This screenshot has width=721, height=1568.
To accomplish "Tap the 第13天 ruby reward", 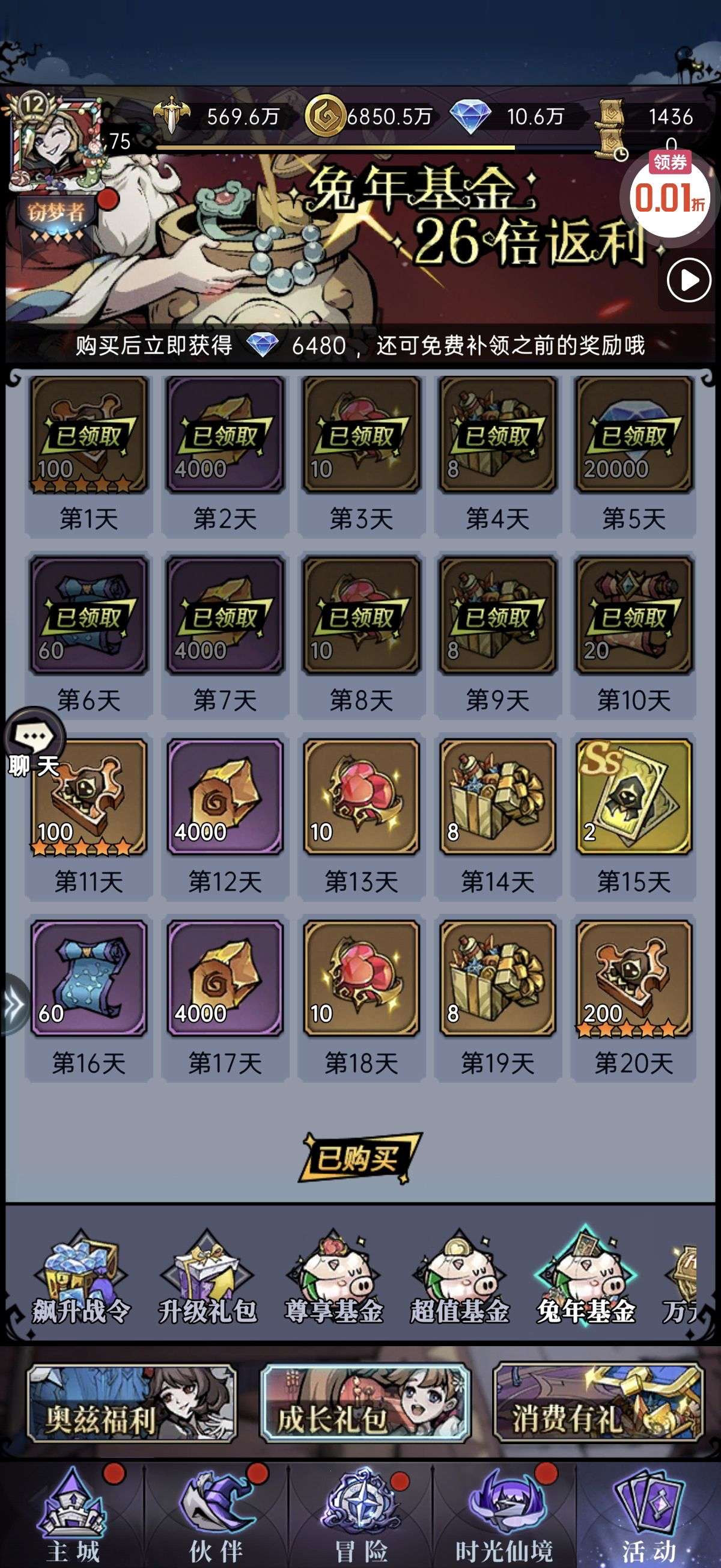I will coord(362,797).
